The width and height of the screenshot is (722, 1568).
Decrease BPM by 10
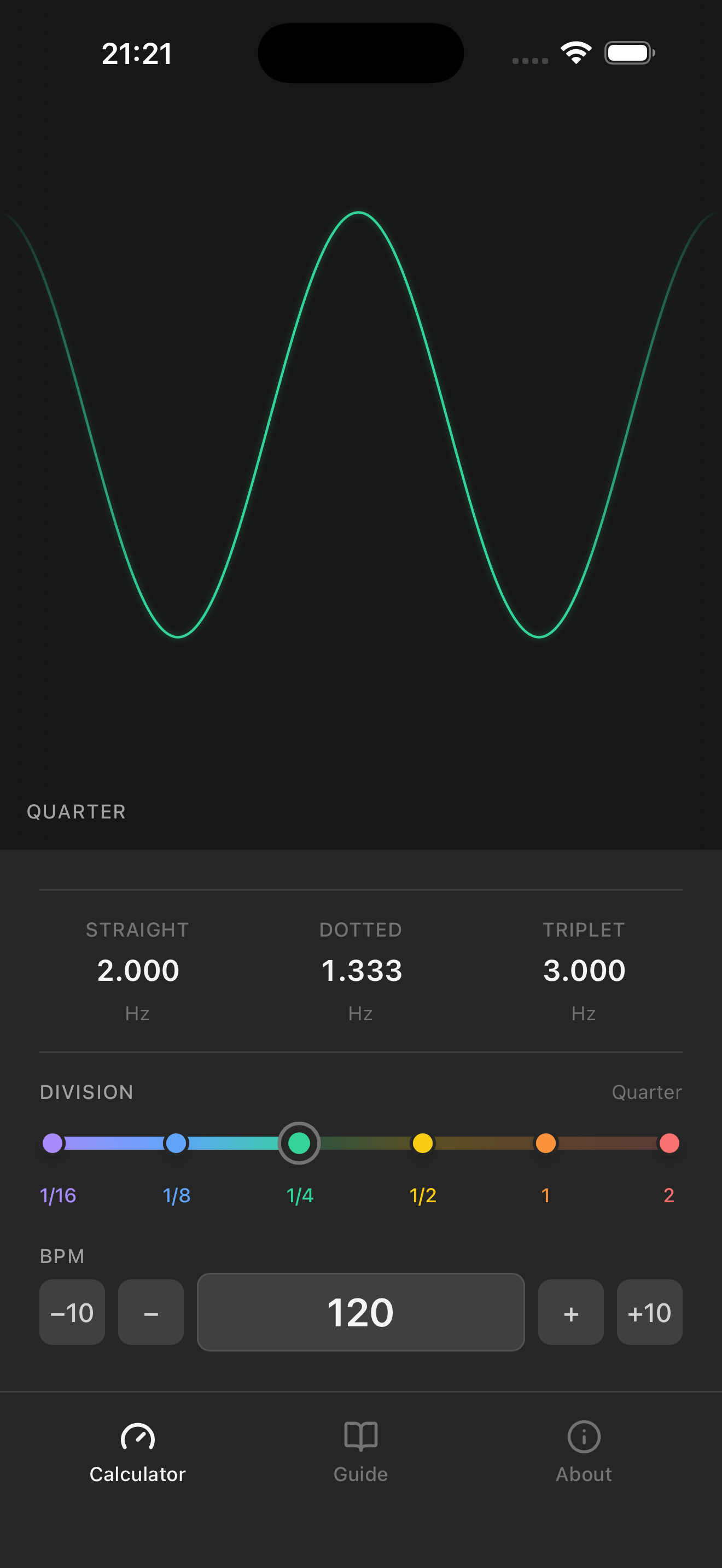(72, 1312)
